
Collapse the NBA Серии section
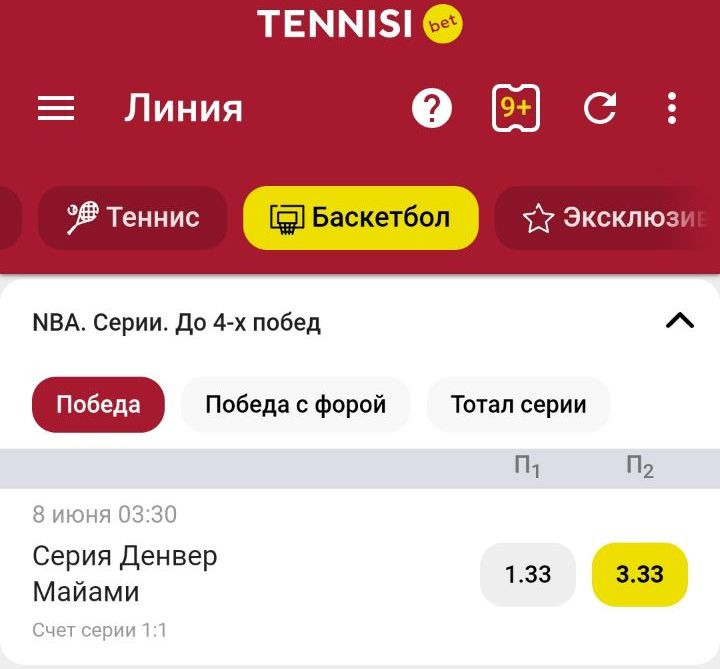point(680,321)
